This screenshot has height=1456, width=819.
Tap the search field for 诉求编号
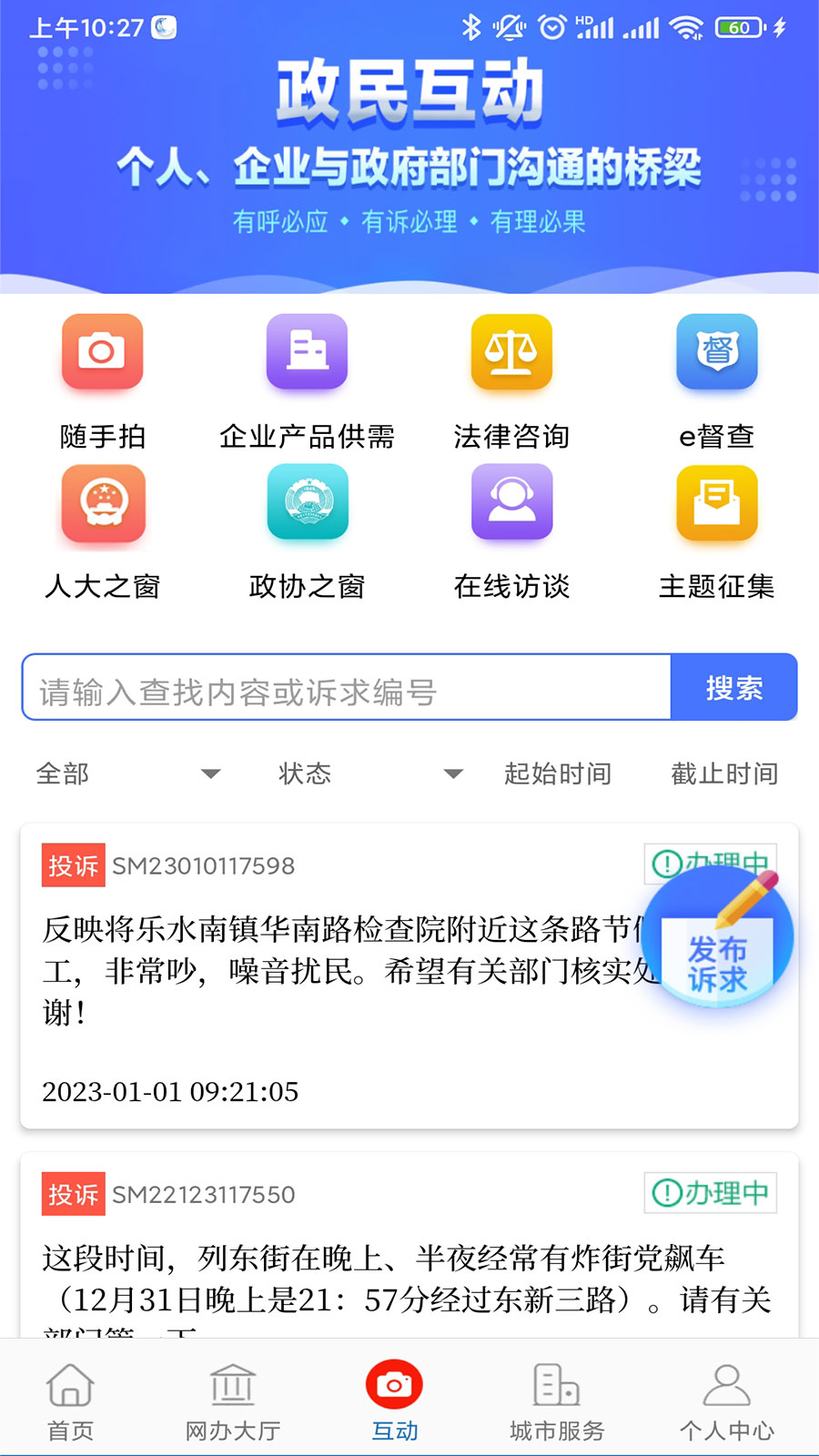click(346, 689)
